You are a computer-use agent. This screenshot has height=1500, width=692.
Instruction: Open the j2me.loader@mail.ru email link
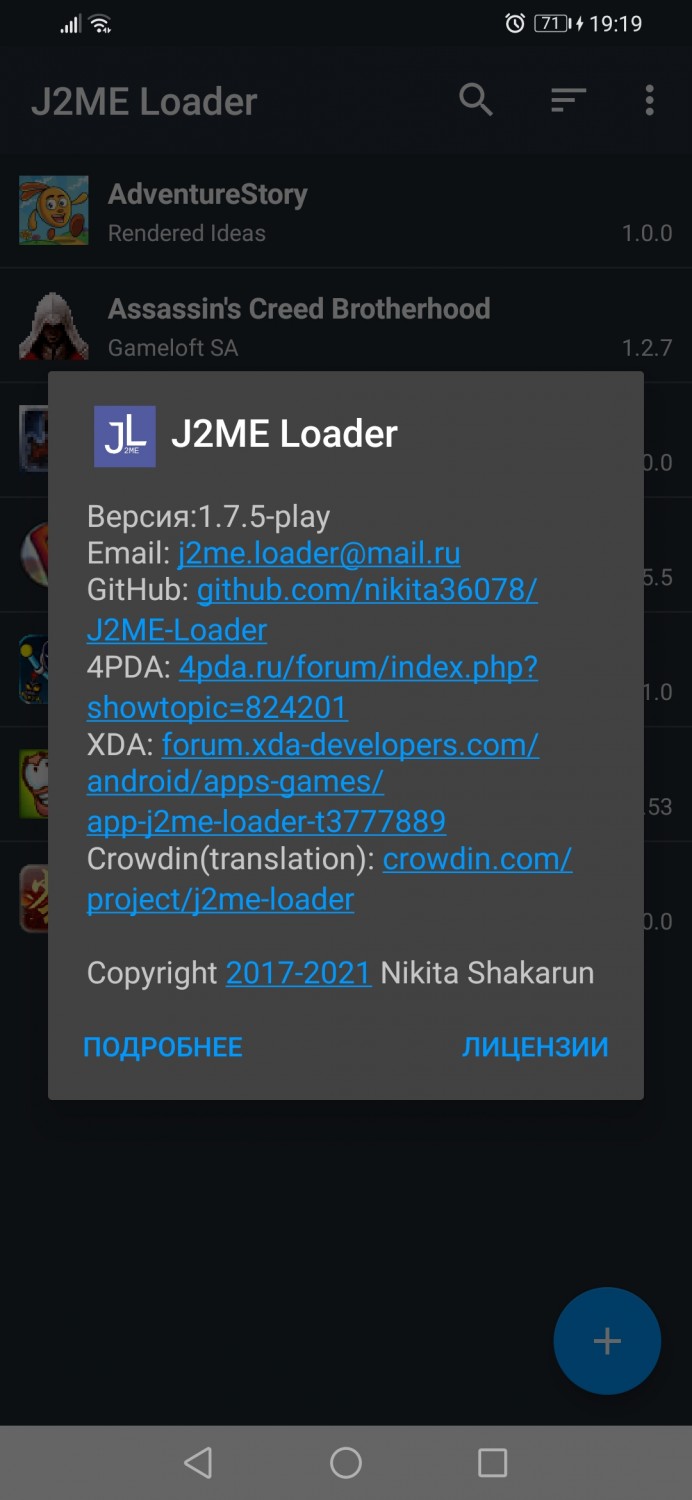coord(319,553)
